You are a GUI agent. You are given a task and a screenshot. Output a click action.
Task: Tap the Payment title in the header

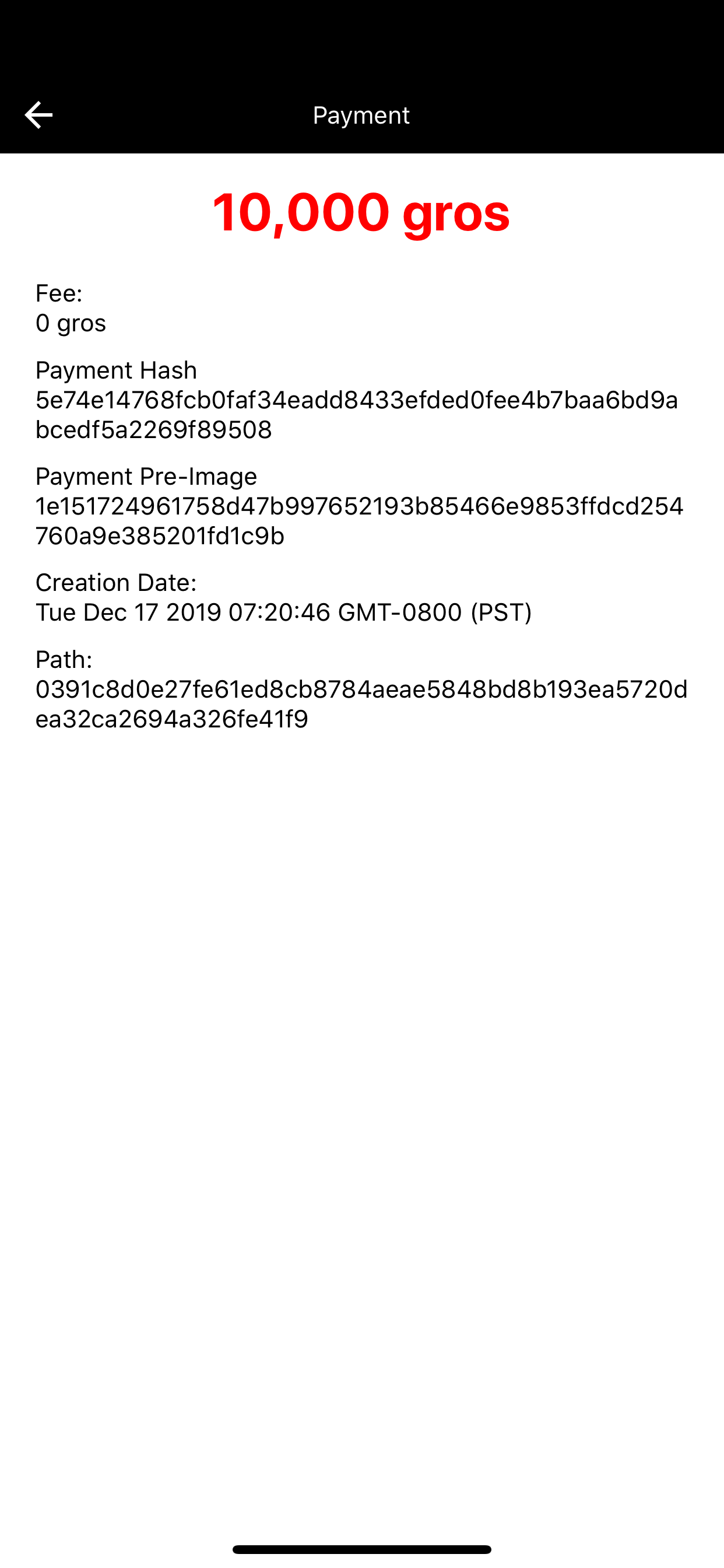(x=361, y=115)
